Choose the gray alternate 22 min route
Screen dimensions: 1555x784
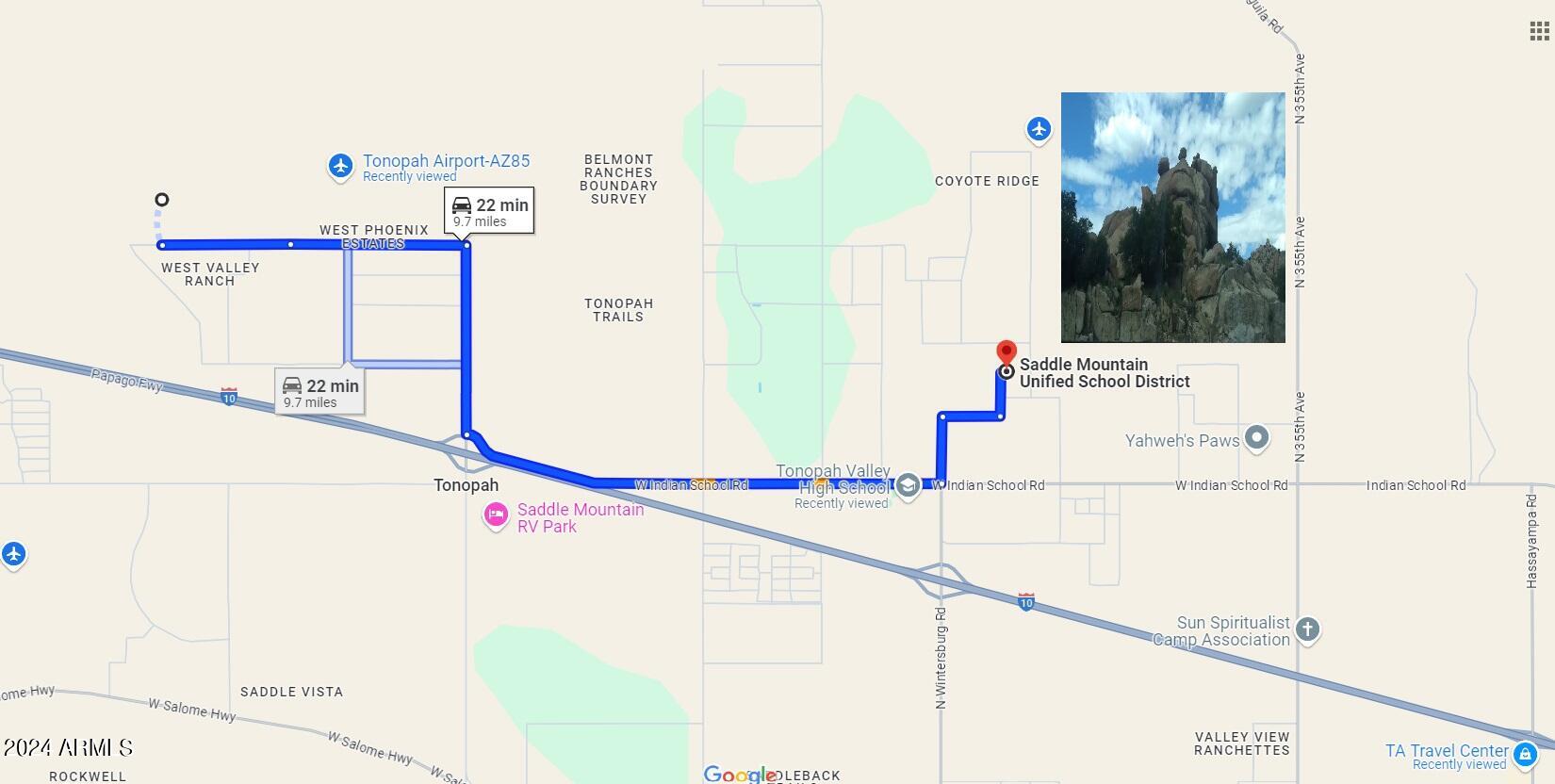319,391
